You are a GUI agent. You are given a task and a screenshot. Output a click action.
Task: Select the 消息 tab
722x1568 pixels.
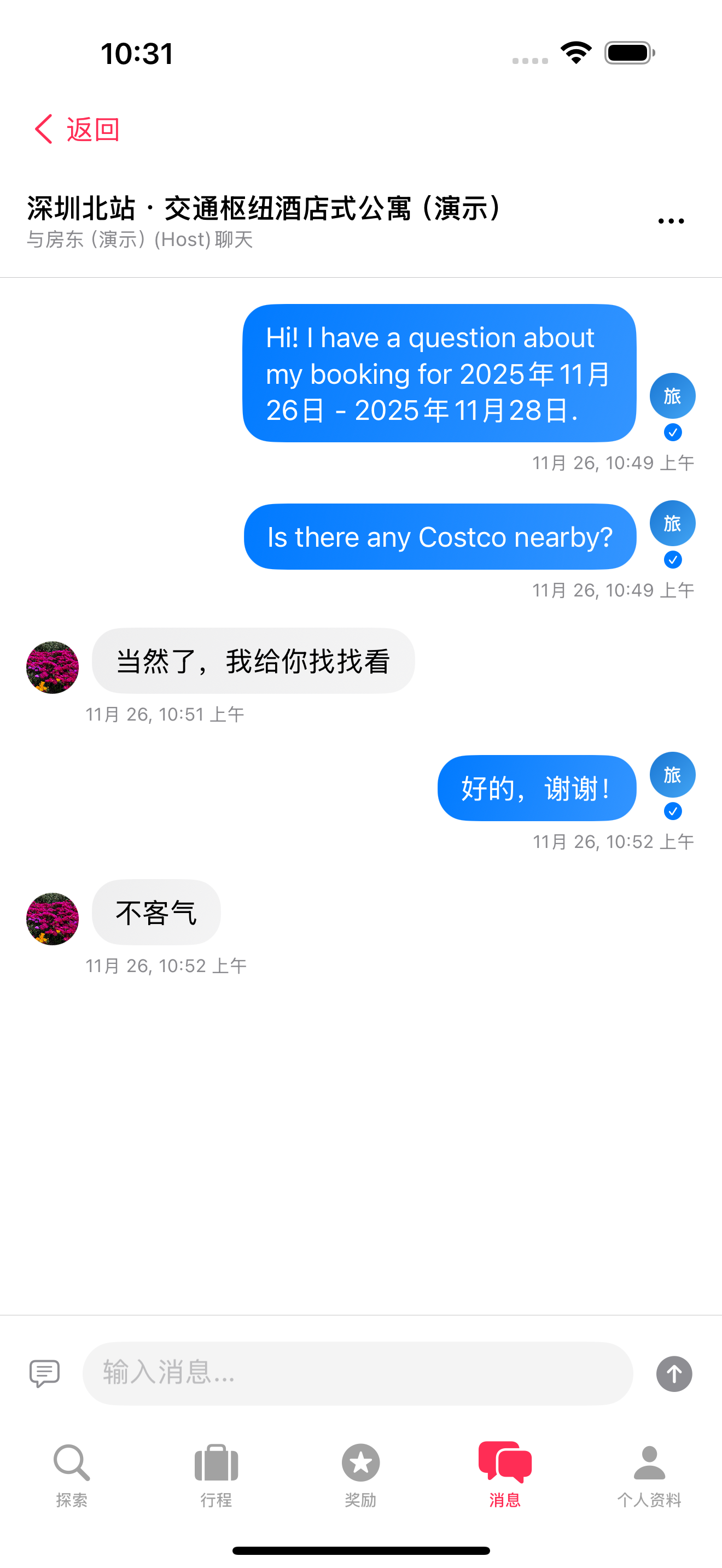tap(505, 1475)
